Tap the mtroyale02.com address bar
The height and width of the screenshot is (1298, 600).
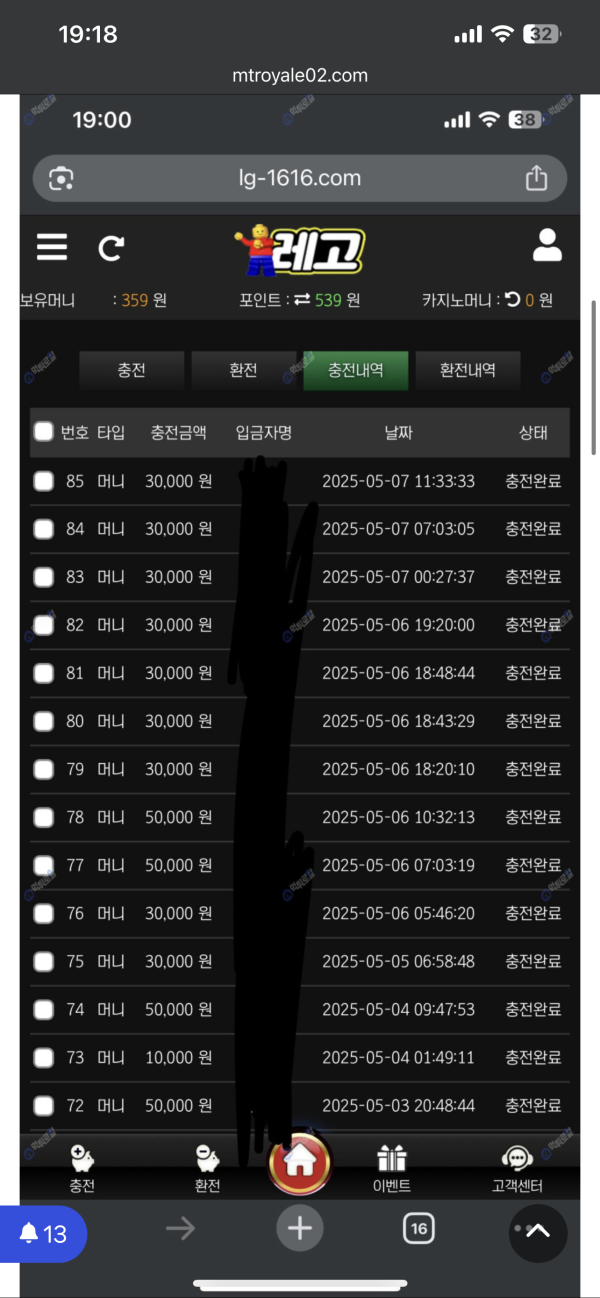tap(300, 75)
